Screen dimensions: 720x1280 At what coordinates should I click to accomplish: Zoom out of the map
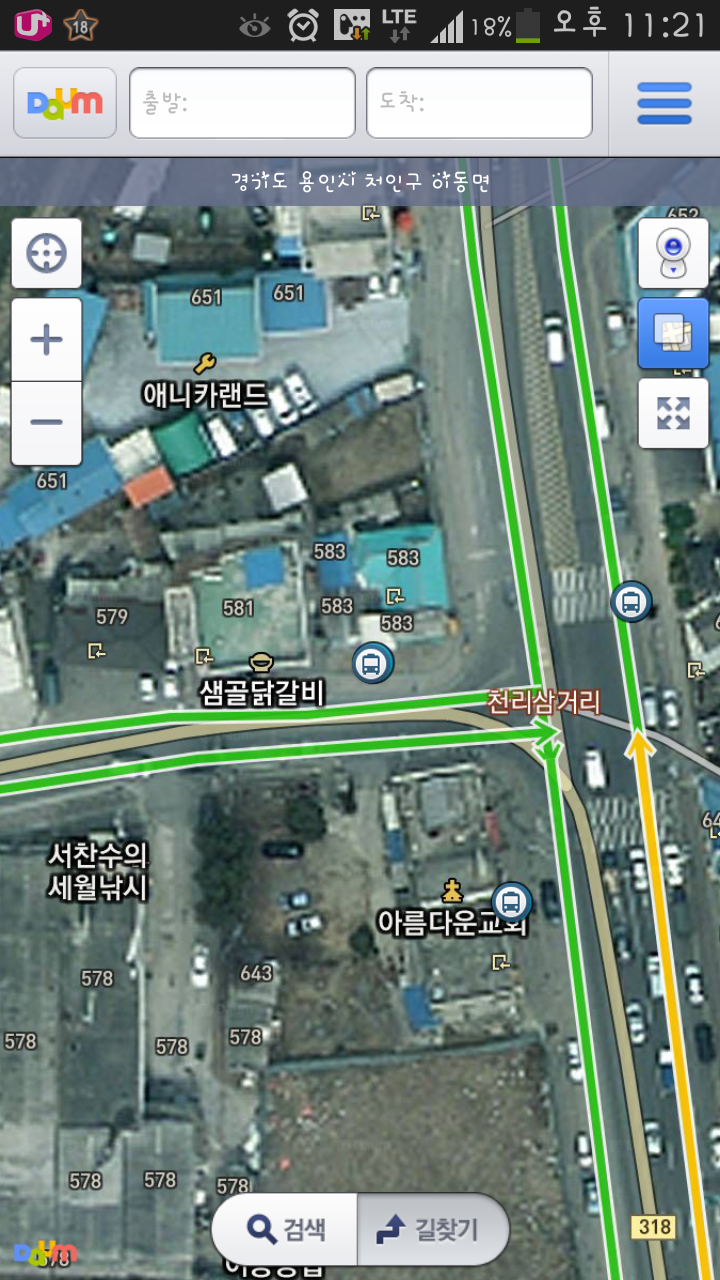46,422
